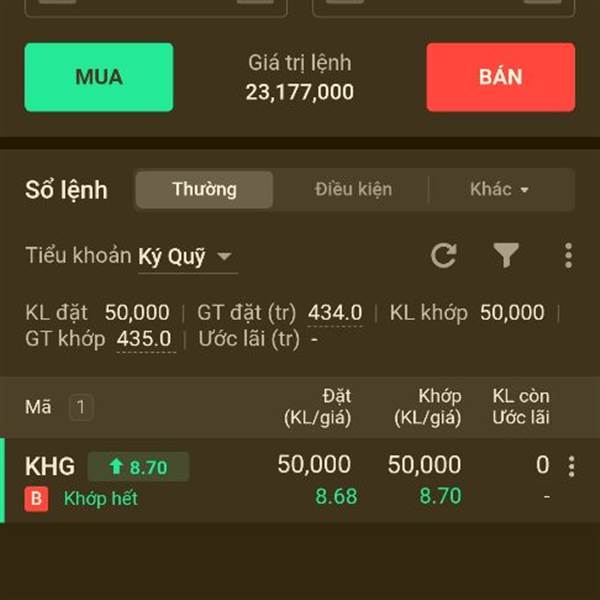Open more options for the KHG order
This screenshot has height=600, width=600.
tap(571, 466)
